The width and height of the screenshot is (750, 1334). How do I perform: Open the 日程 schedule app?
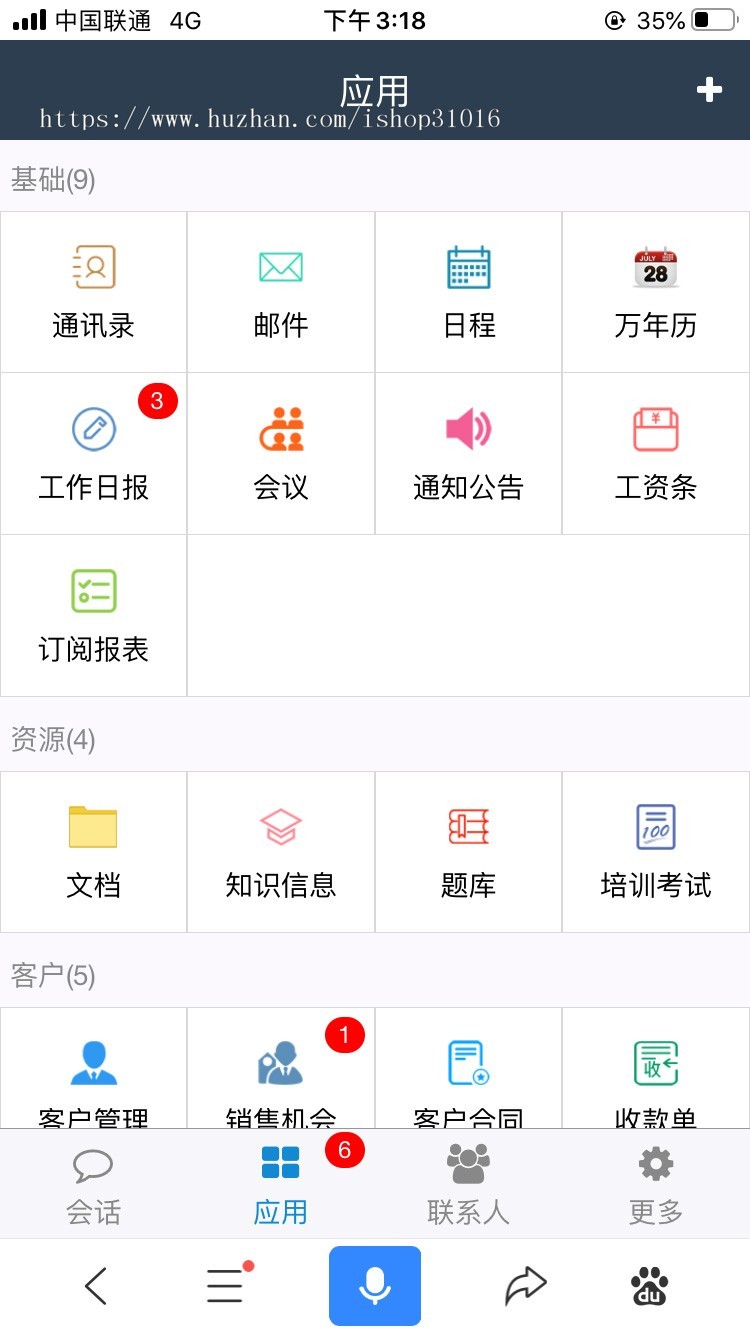(x=467, y=292)
